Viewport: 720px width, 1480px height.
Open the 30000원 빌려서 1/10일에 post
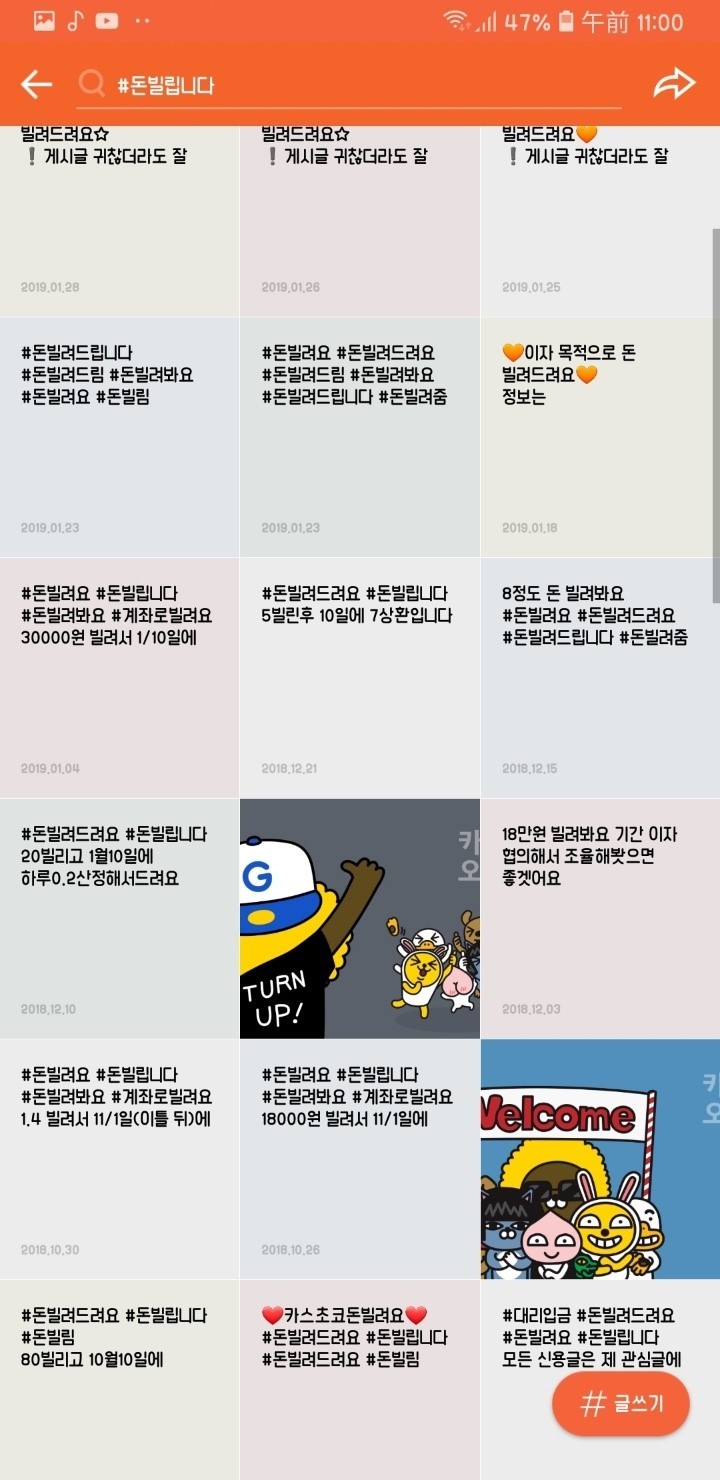(120, 677)
